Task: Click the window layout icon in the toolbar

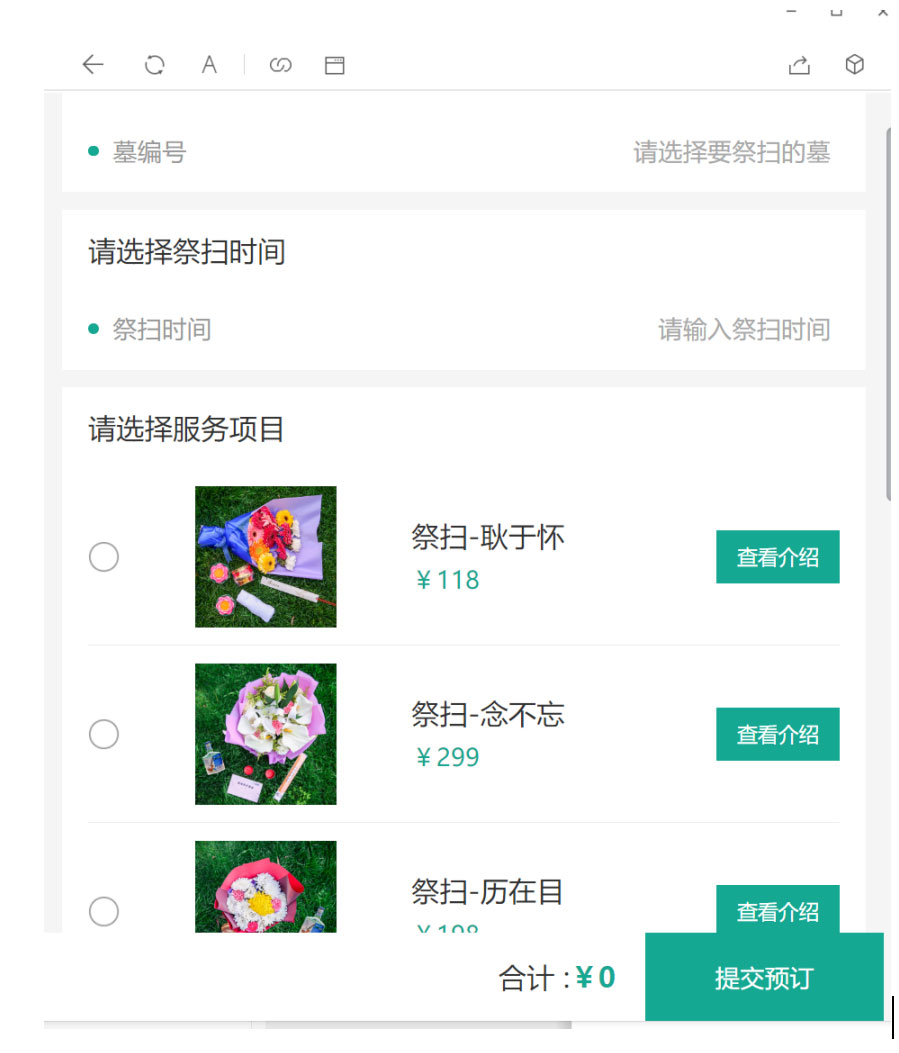Action: [334, 65]
